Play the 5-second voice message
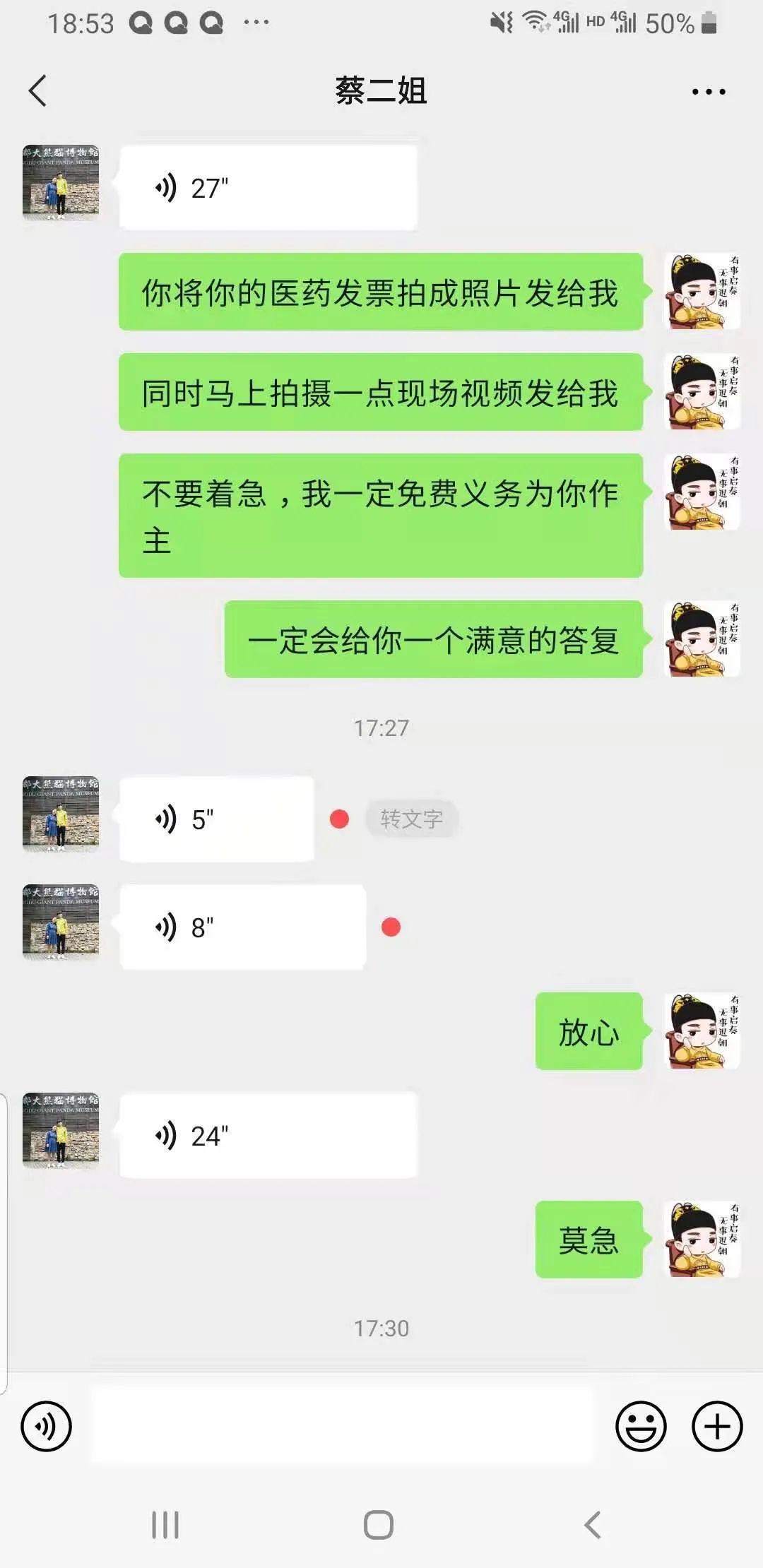763x1568 pixels. pyautogui.click(x=217, y=819)
